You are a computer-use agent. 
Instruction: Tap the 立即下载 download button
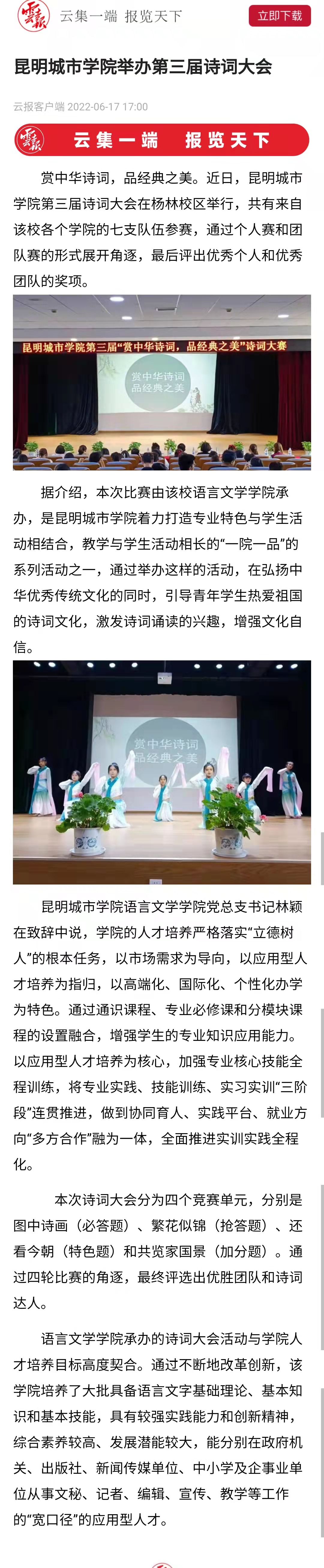click(280, 16)
